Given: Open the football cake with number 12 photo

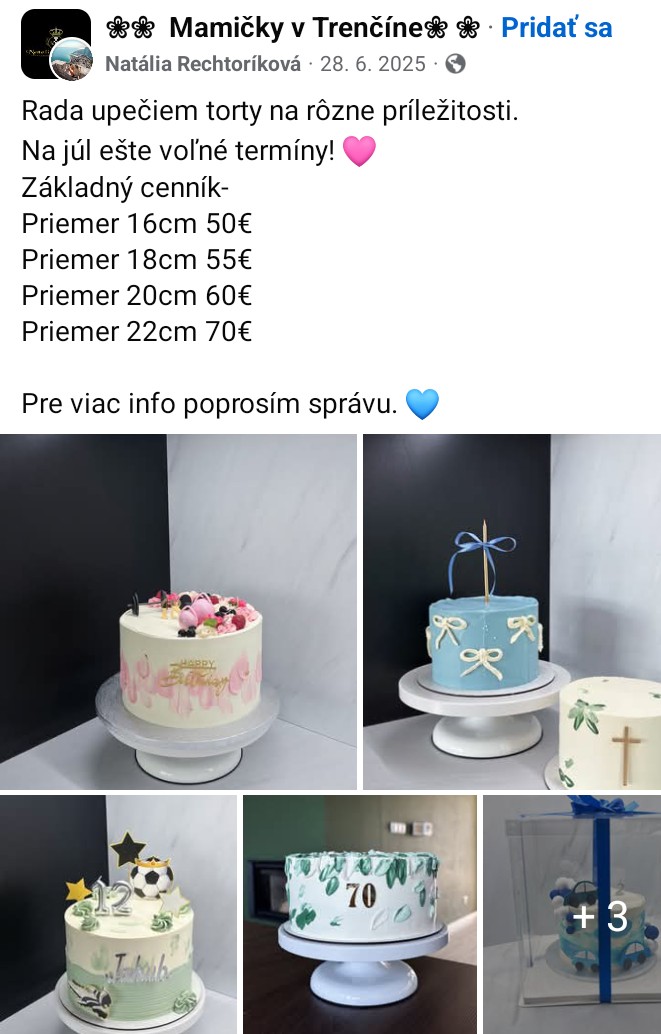Looking at the screenshot, I should (x=118, y=914).
